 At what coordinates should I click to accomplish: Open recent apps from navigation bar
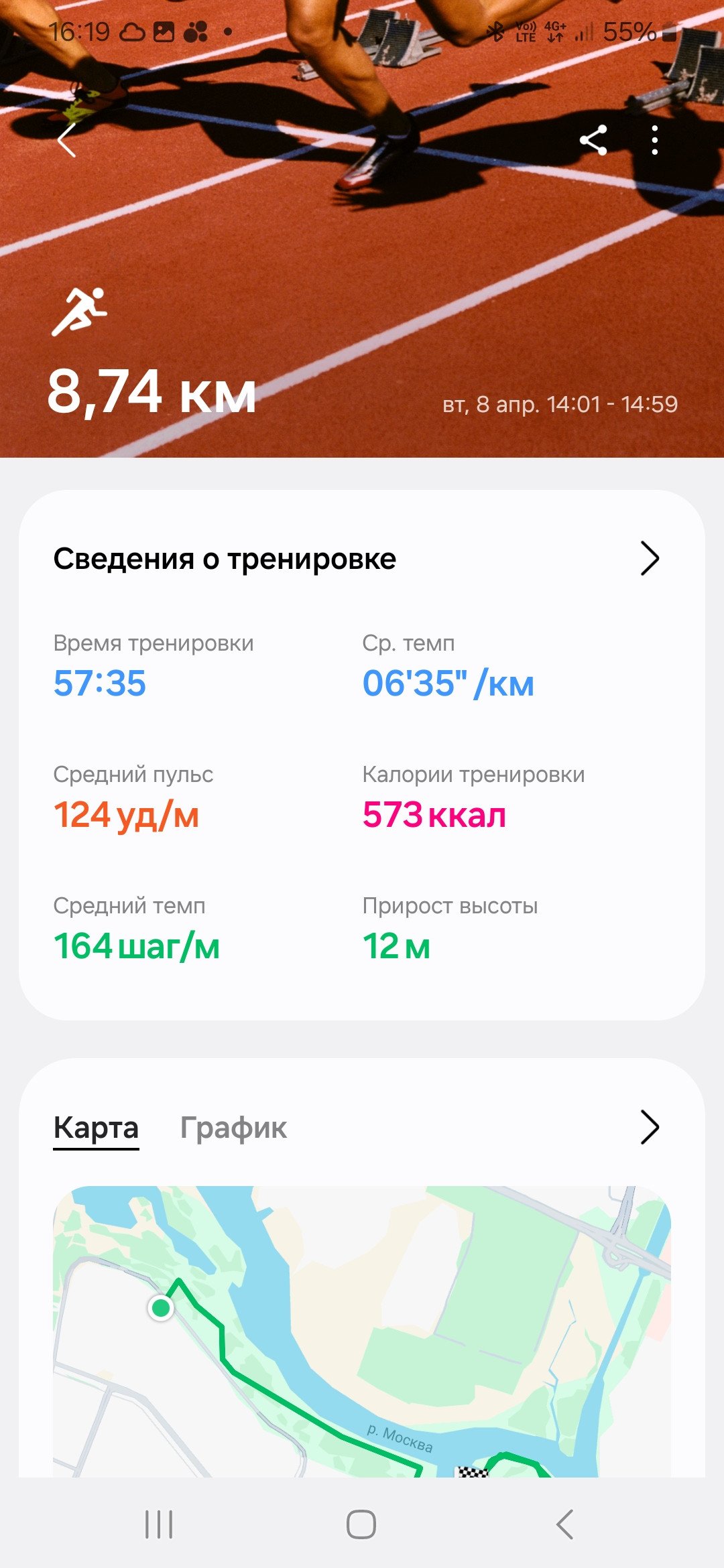tap(159, 1524)
